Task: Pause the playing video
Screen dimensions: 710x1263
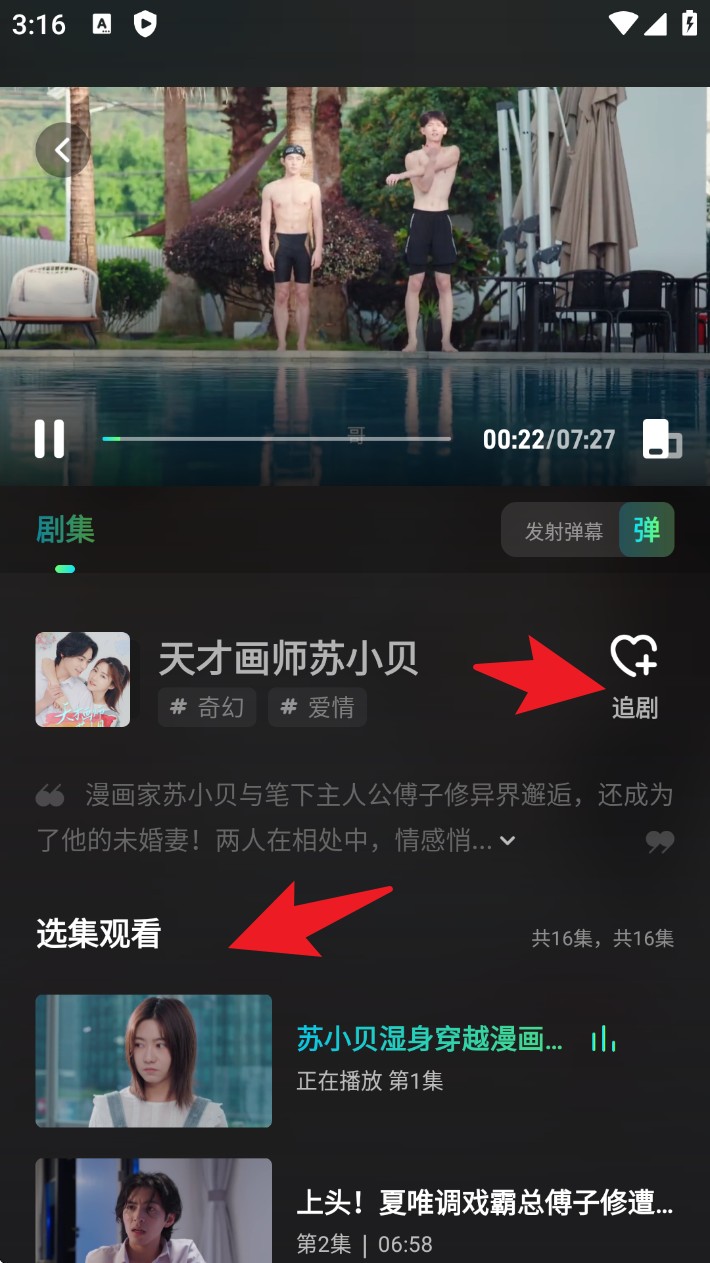Action: [x=49, y=439]
